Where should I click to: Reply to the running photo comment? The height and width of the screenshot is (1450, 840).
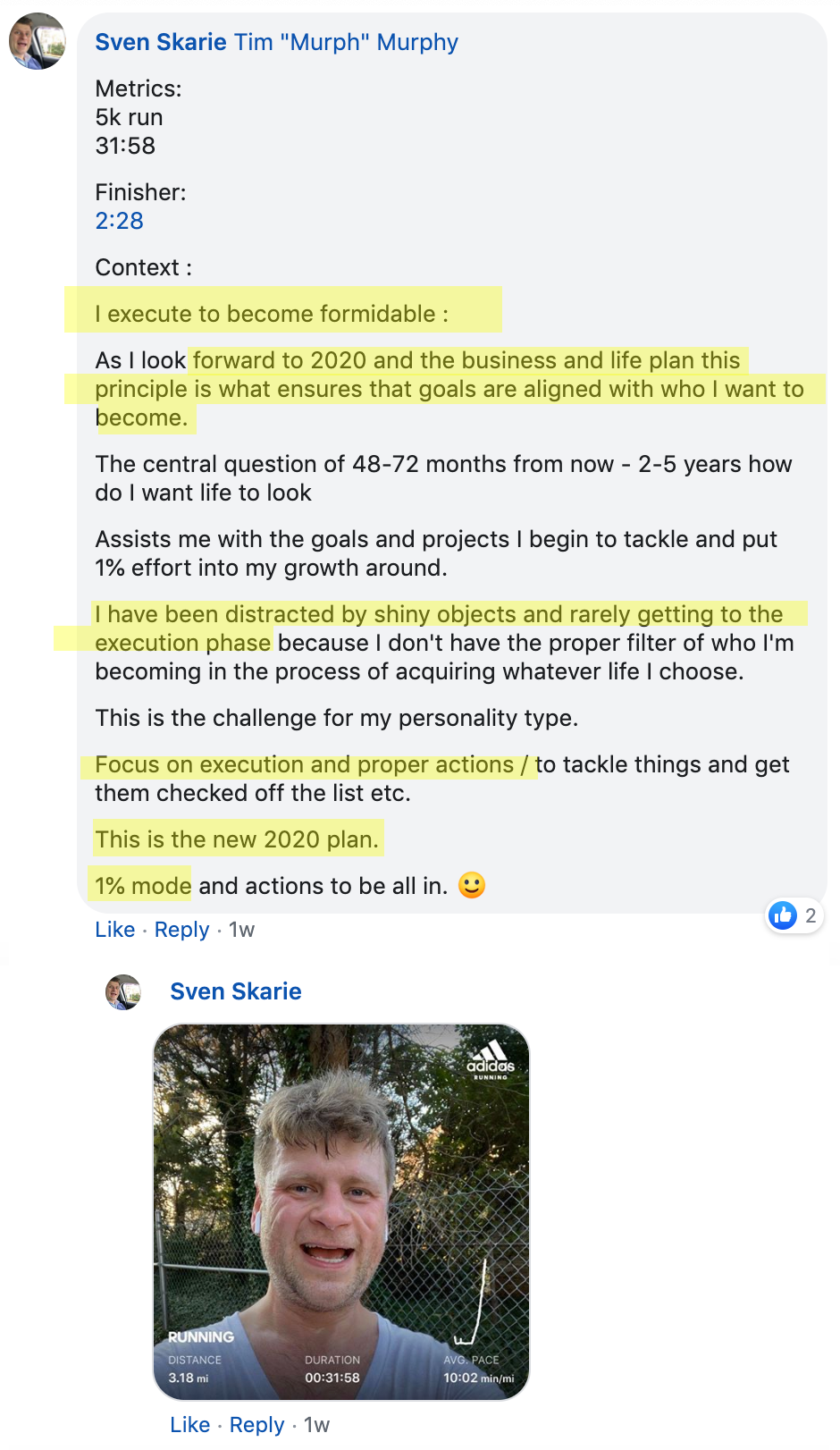click(256, 1425)
